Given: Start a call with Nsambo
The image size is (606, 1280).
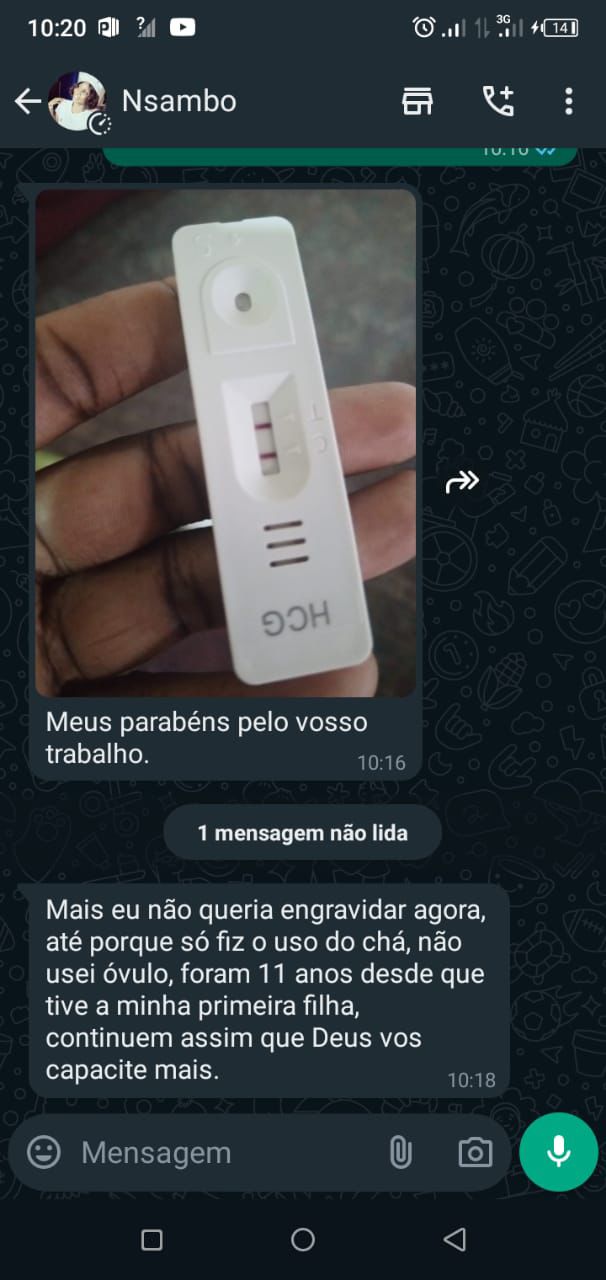Looking at the screenshot, I should (497, 101).
